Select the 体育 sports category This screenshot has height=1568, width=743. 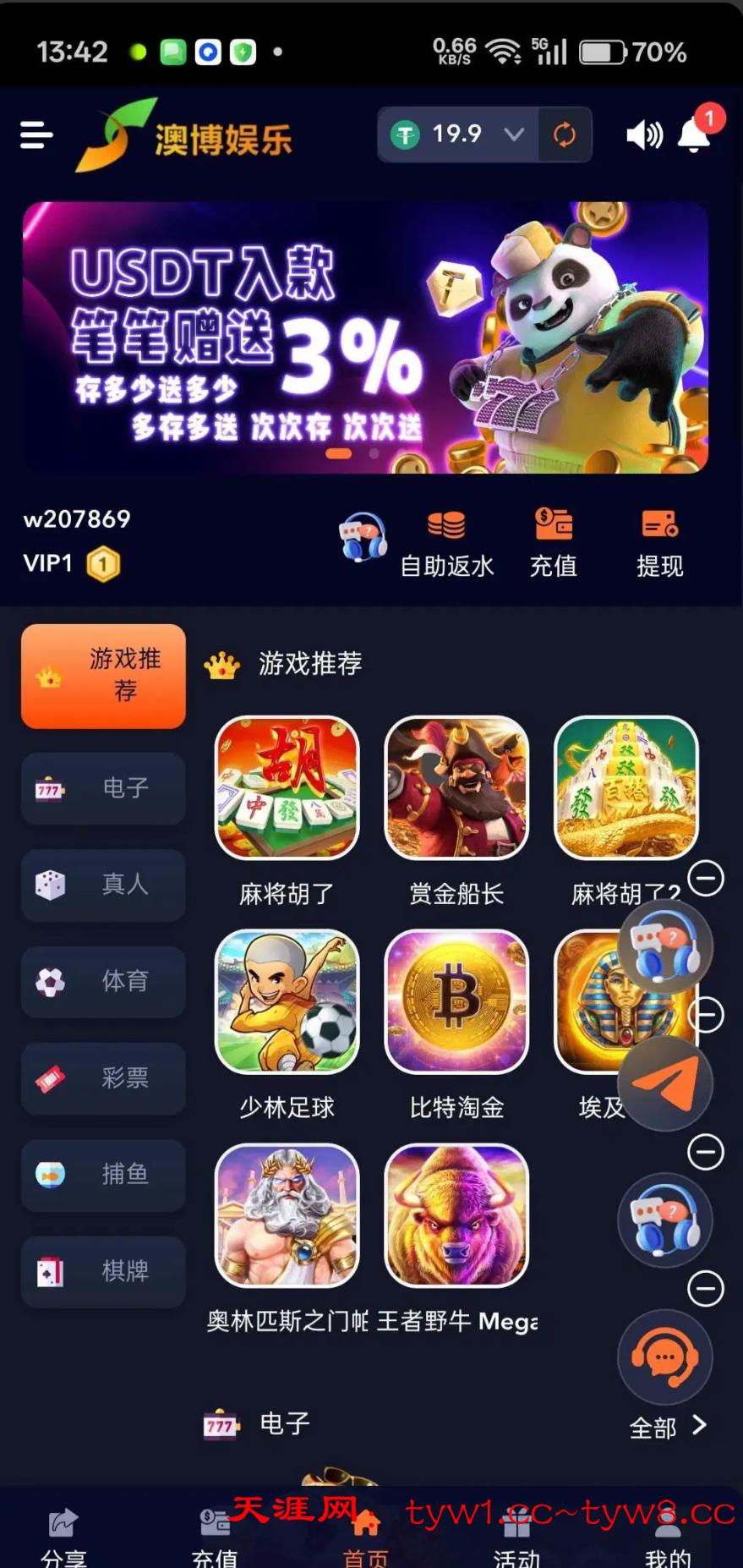103,981
